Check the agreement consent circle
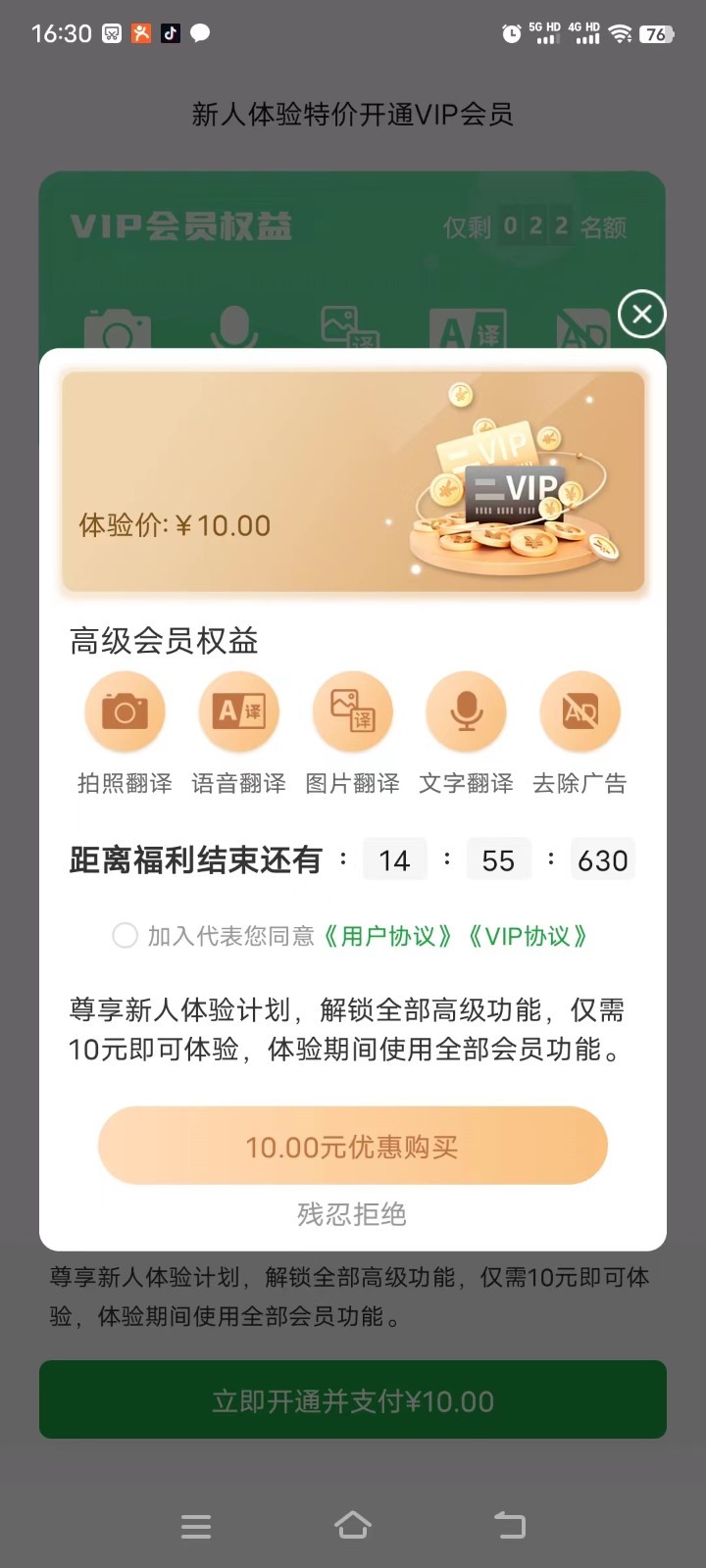 tap(126, 936)
